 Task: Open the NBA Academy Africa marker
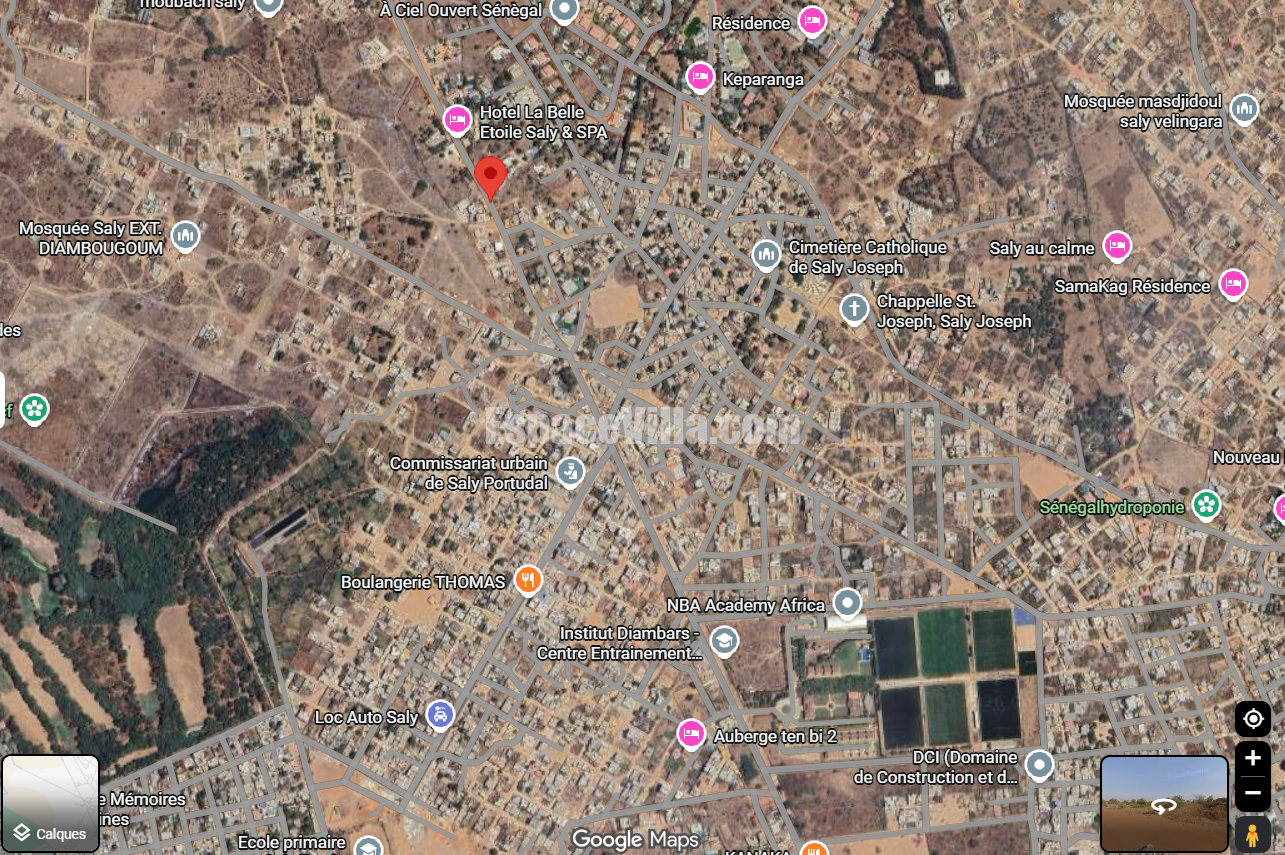[847, 603]
